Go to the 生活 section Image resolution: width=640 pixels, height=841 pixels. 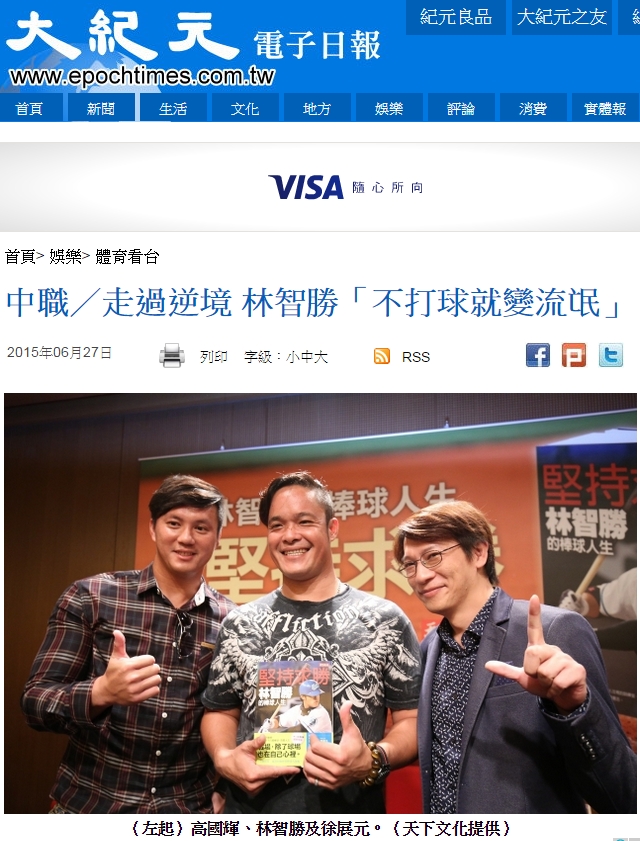click(173, 109)
